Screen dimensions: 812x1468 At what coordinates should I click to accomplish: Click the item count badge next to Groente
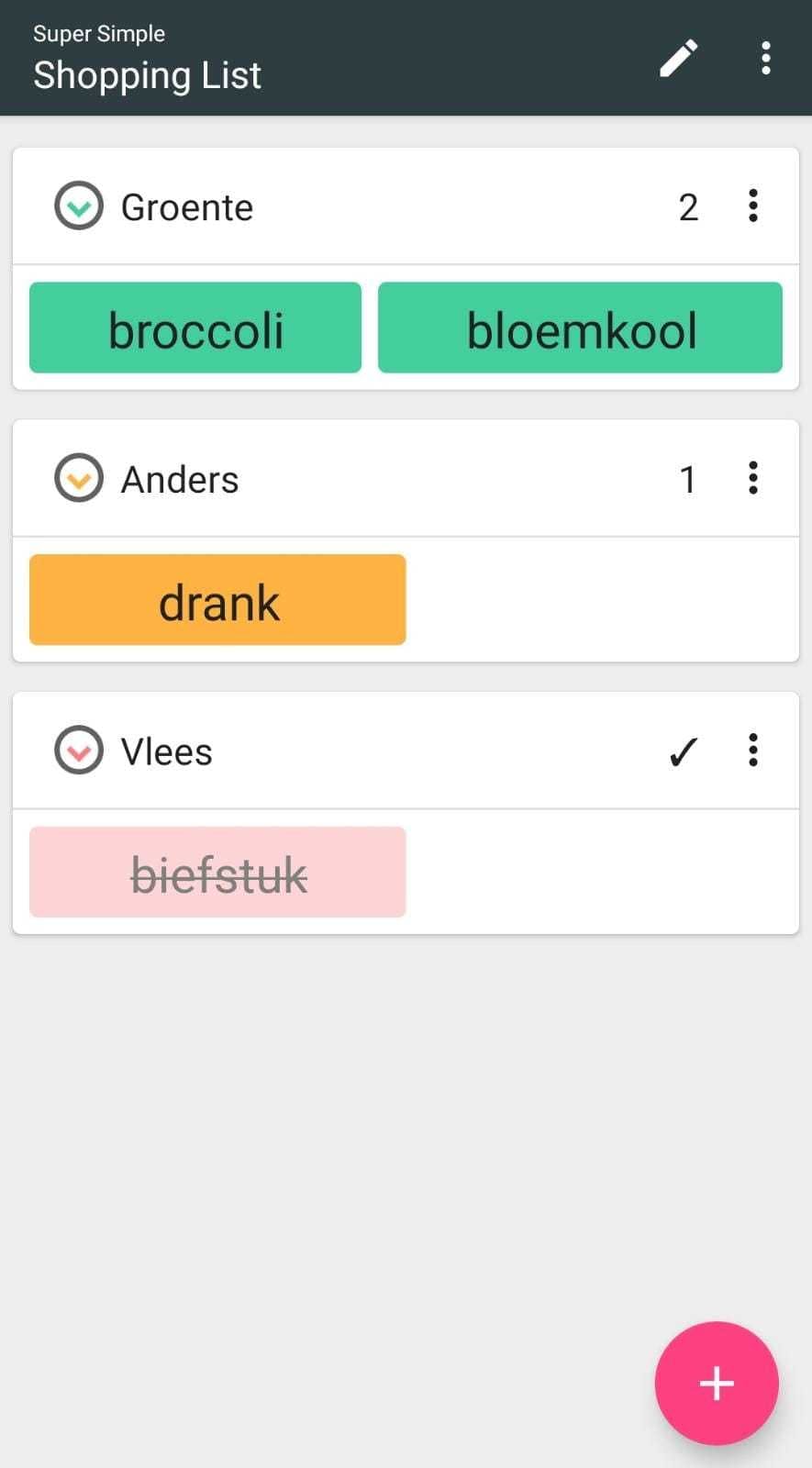click(689, 207)
